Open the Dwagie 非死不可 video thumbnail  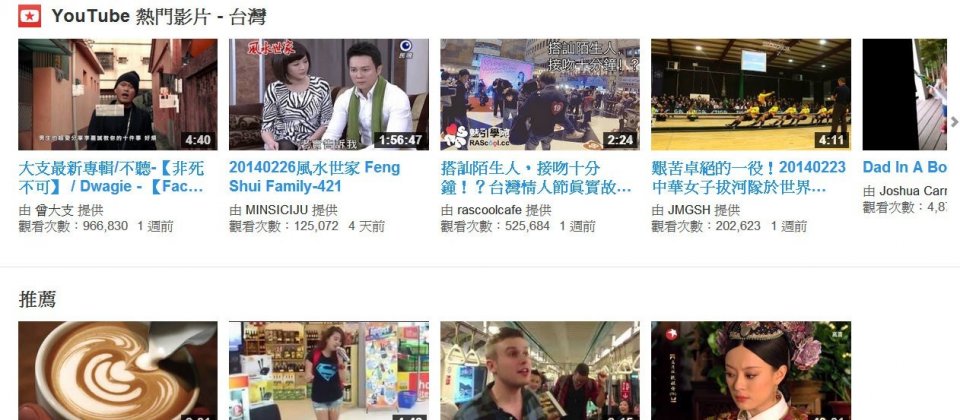click(118, 95)
